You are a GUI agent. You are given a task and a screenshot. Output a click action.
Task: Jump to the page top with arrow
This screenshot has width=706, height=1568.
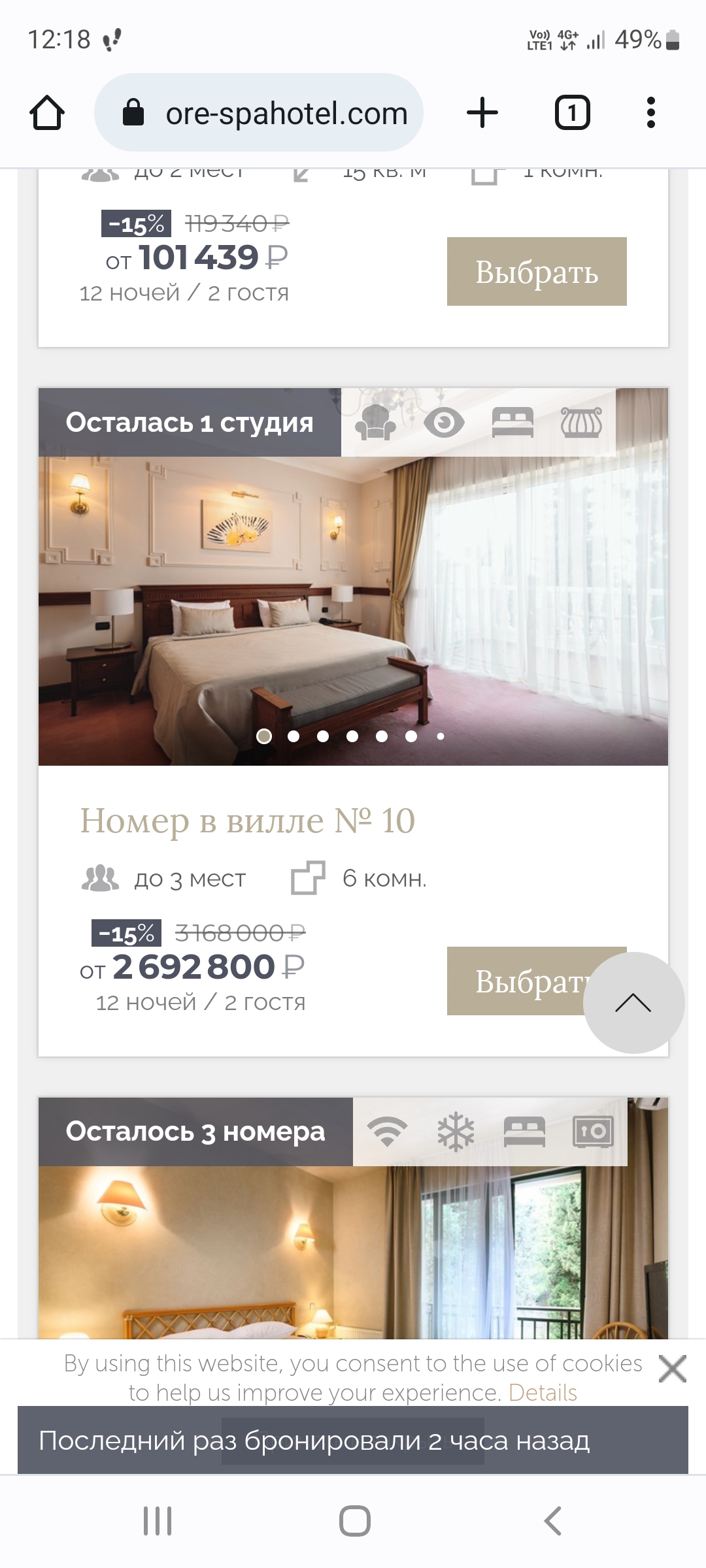(x=633, y=1003)
